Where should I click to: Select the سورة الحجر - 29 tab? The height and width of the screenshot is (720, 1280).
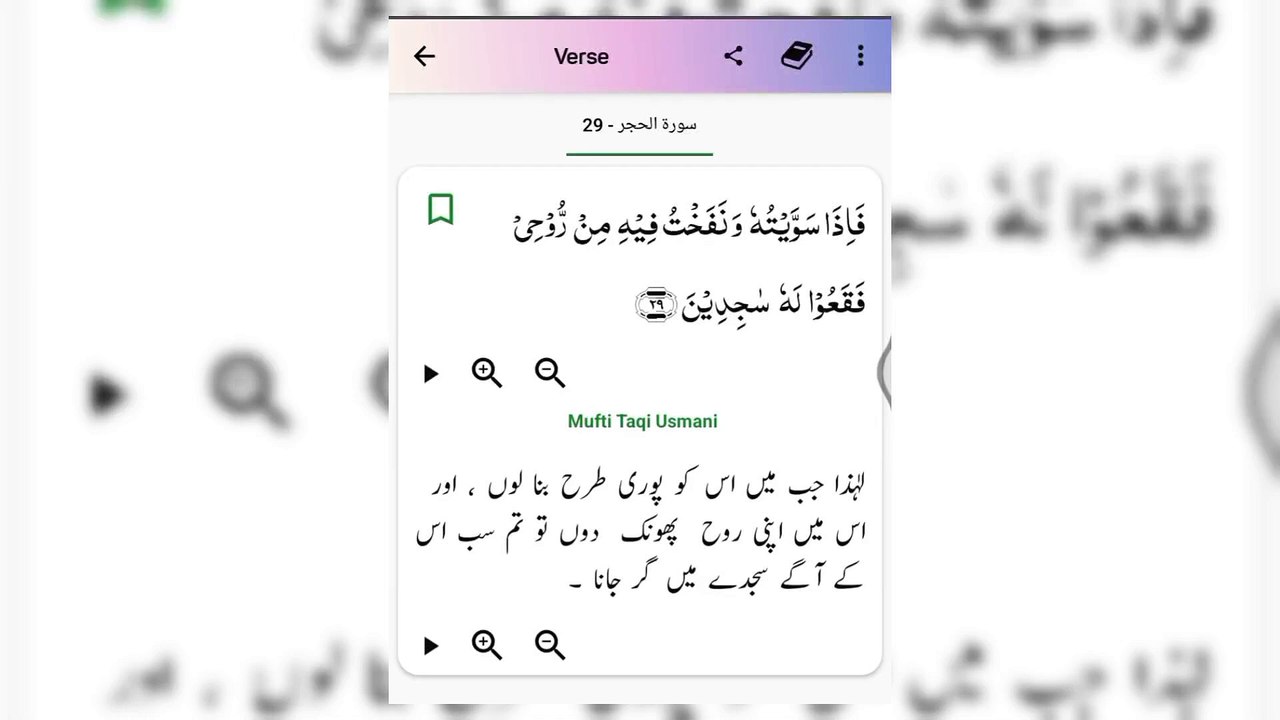(x=640, y=126)
